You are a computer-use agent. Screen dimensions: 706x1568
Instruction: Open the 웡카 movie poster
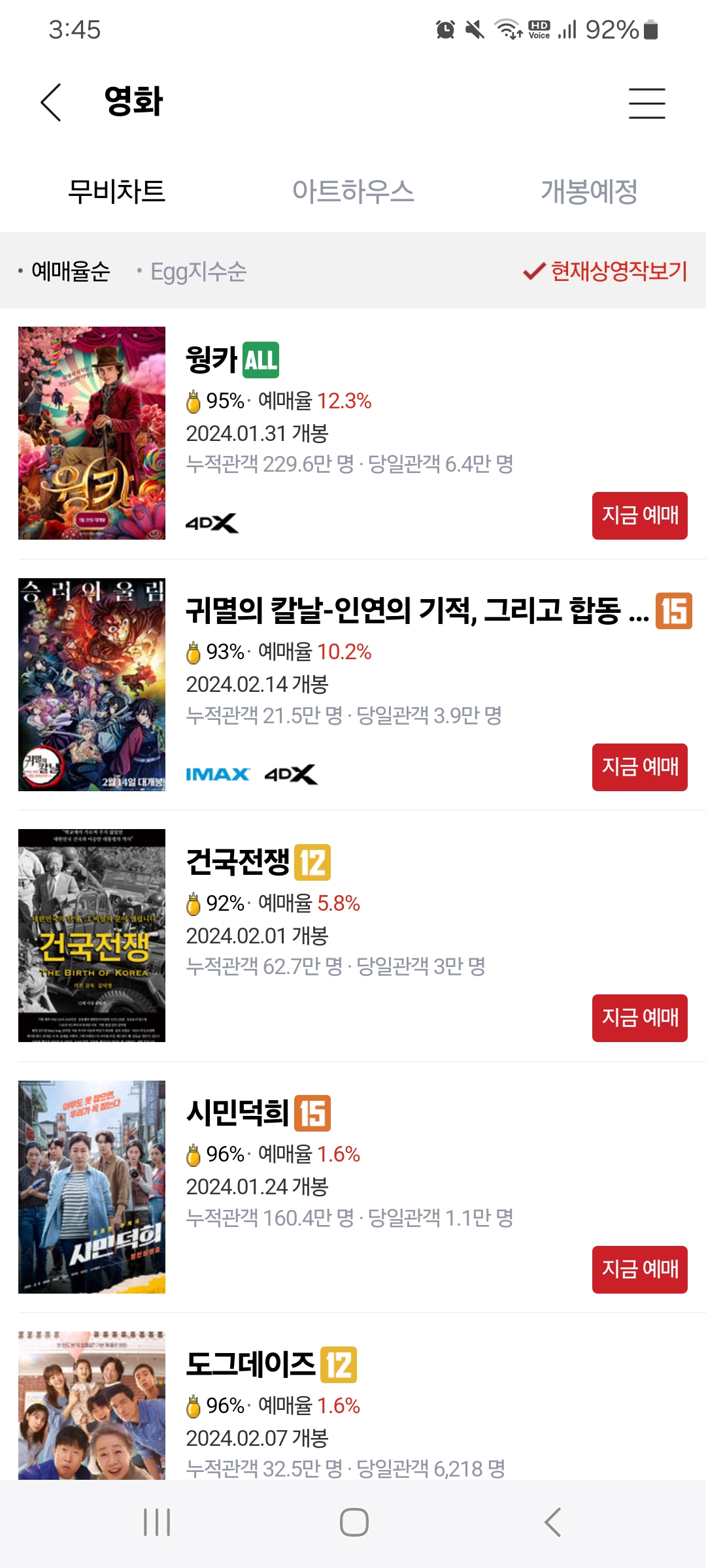pos(92,433)
